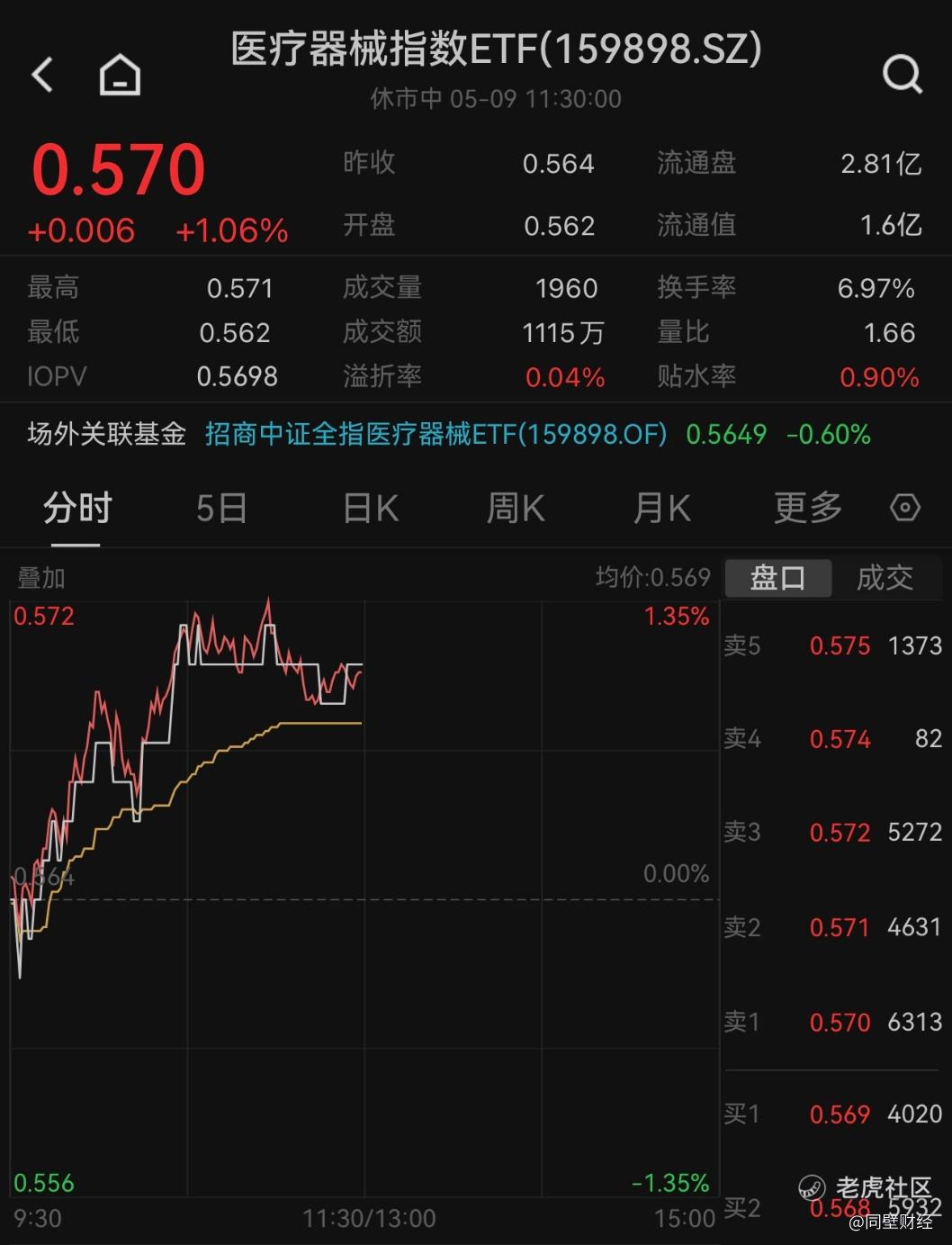Screen dimensions: 952x1245
Task: Tap 叠加 to overlay a comparison
Action: (x=41, y=578)
